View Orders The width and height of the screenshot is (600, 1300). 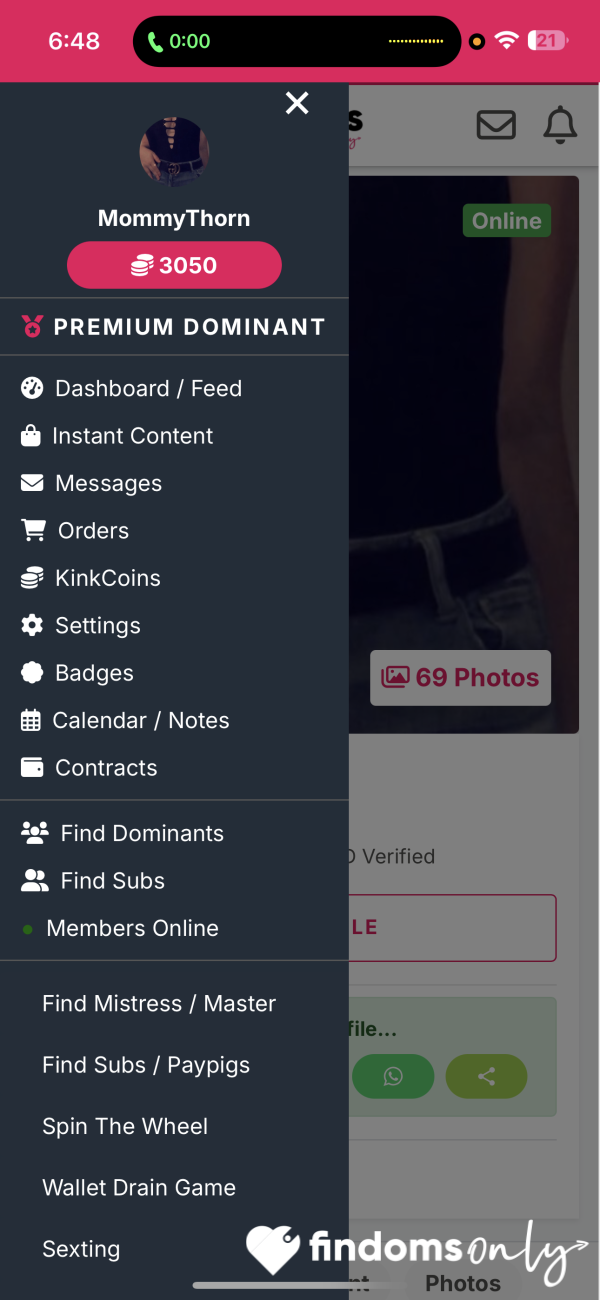click(x=75, y=531)
